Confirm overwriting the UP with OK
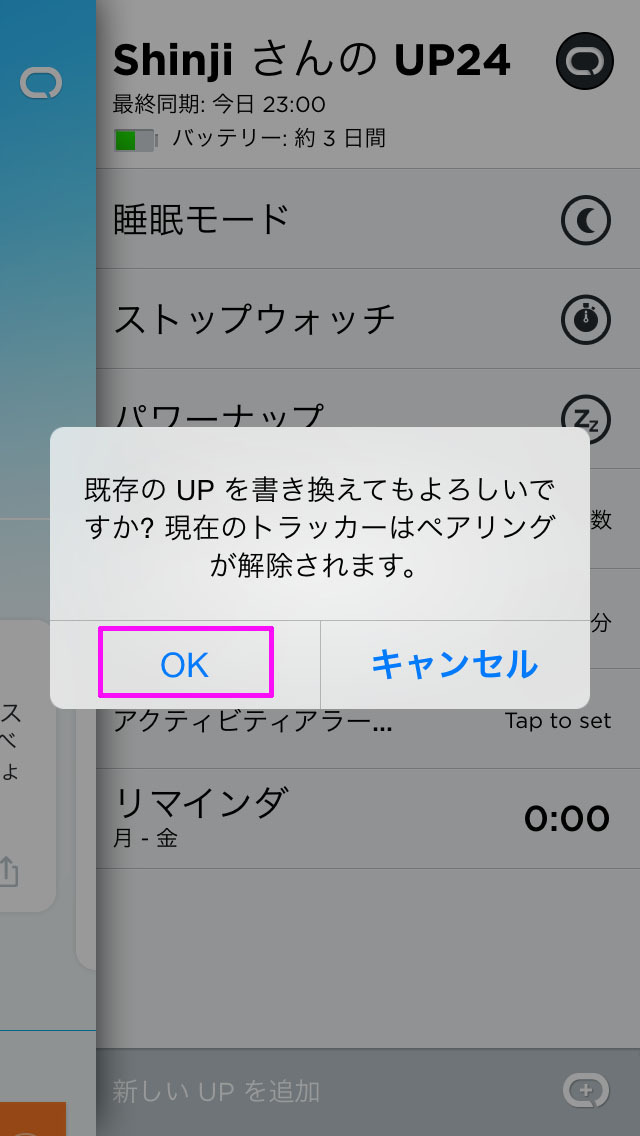 point(185,664)
